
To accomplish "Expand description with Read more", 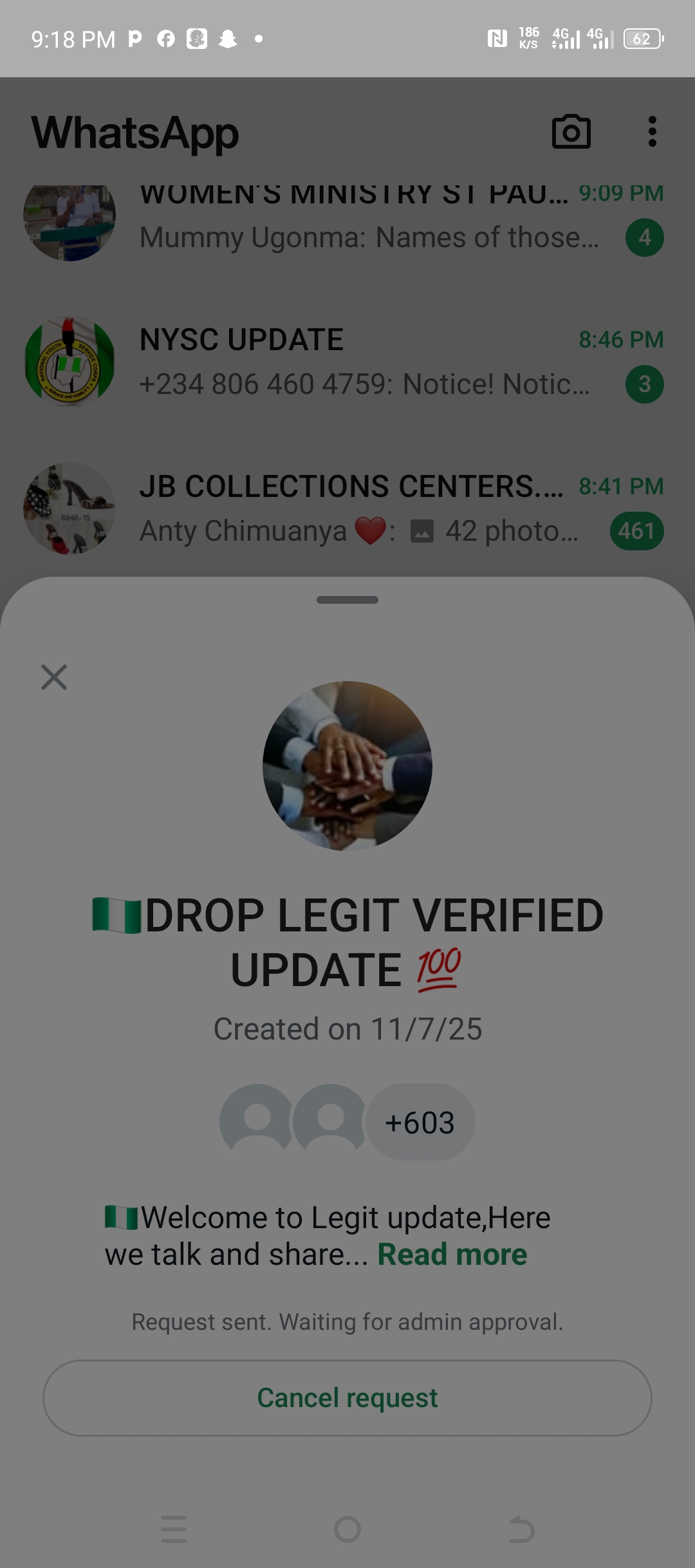I will pos(452,1254).
